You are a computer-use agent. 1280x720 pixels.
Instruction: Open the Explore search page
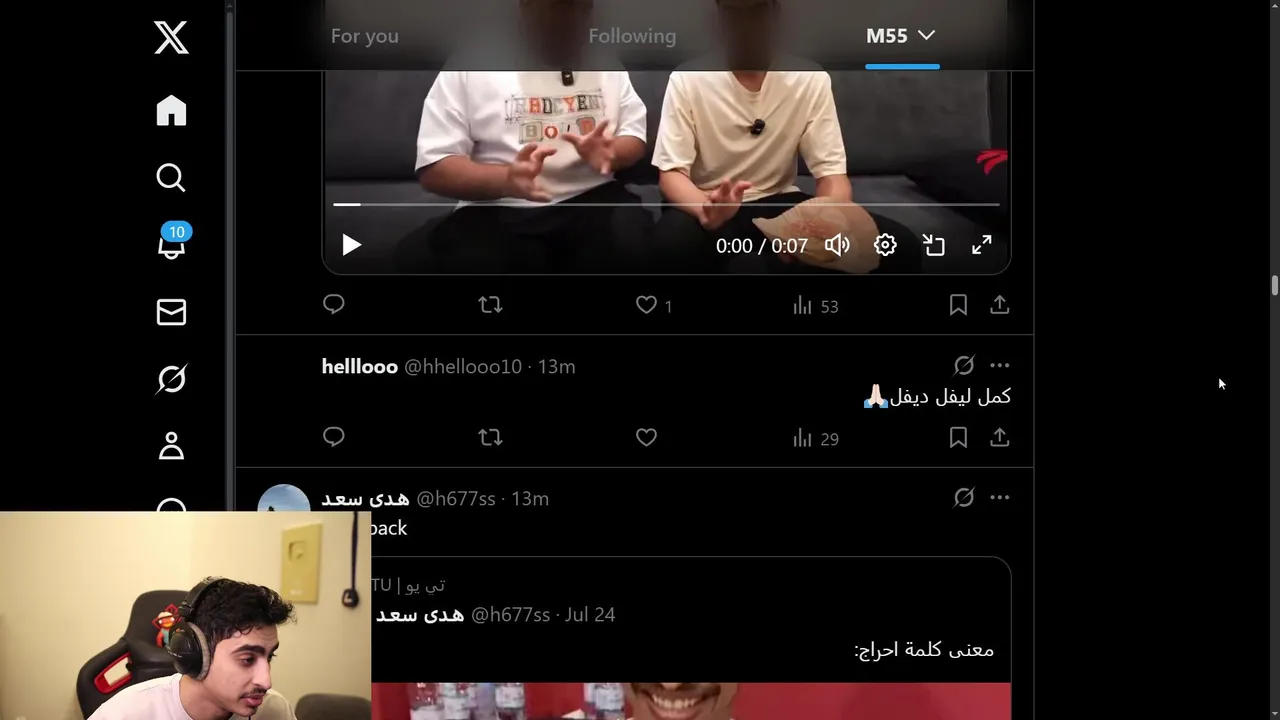pos(171,178)
